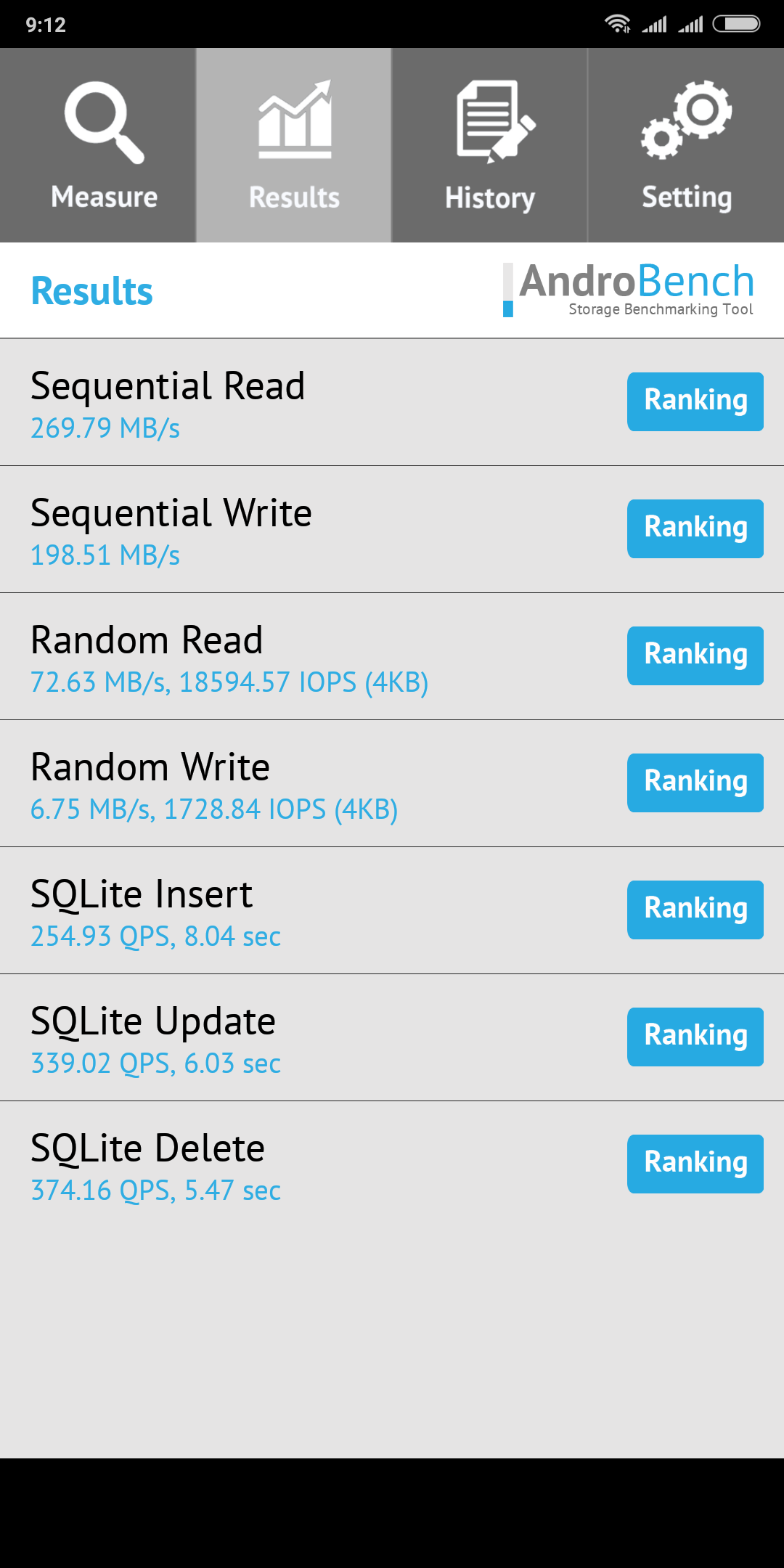
Task: Open Ranking for Sequential Write
Action: (x=695, y=528)
